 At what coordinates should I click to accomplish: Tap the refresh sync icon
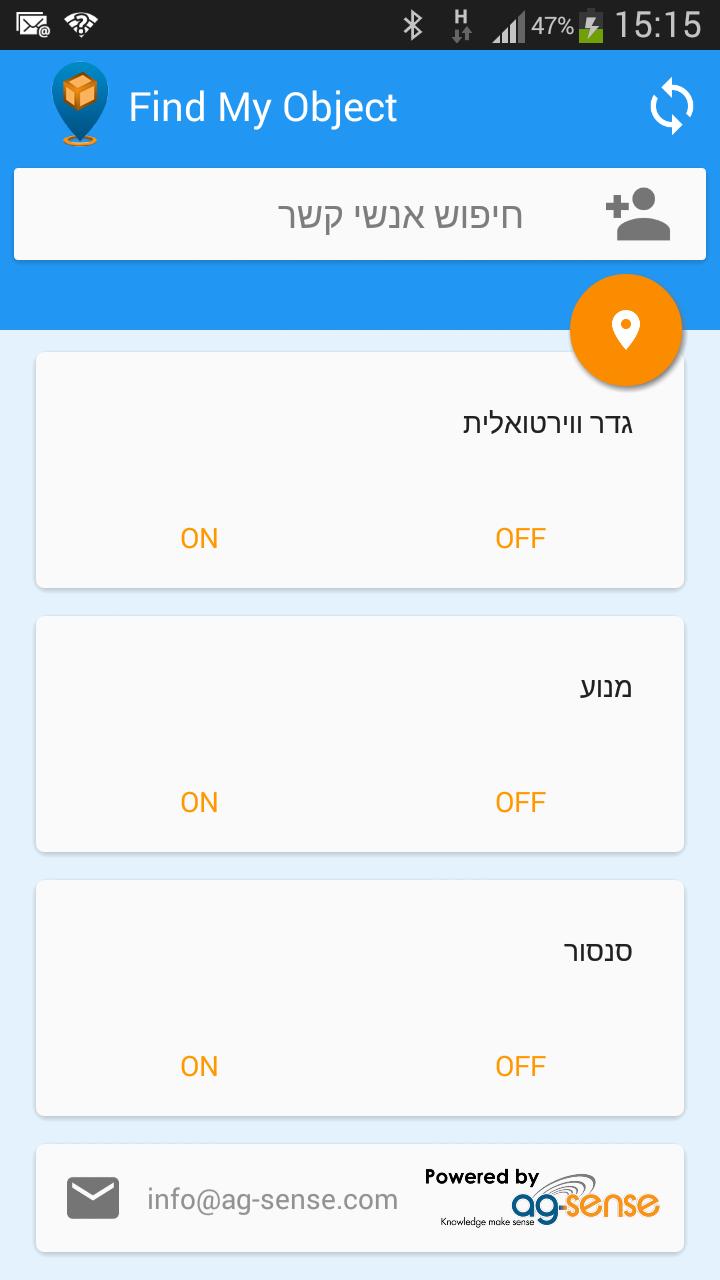671,107
